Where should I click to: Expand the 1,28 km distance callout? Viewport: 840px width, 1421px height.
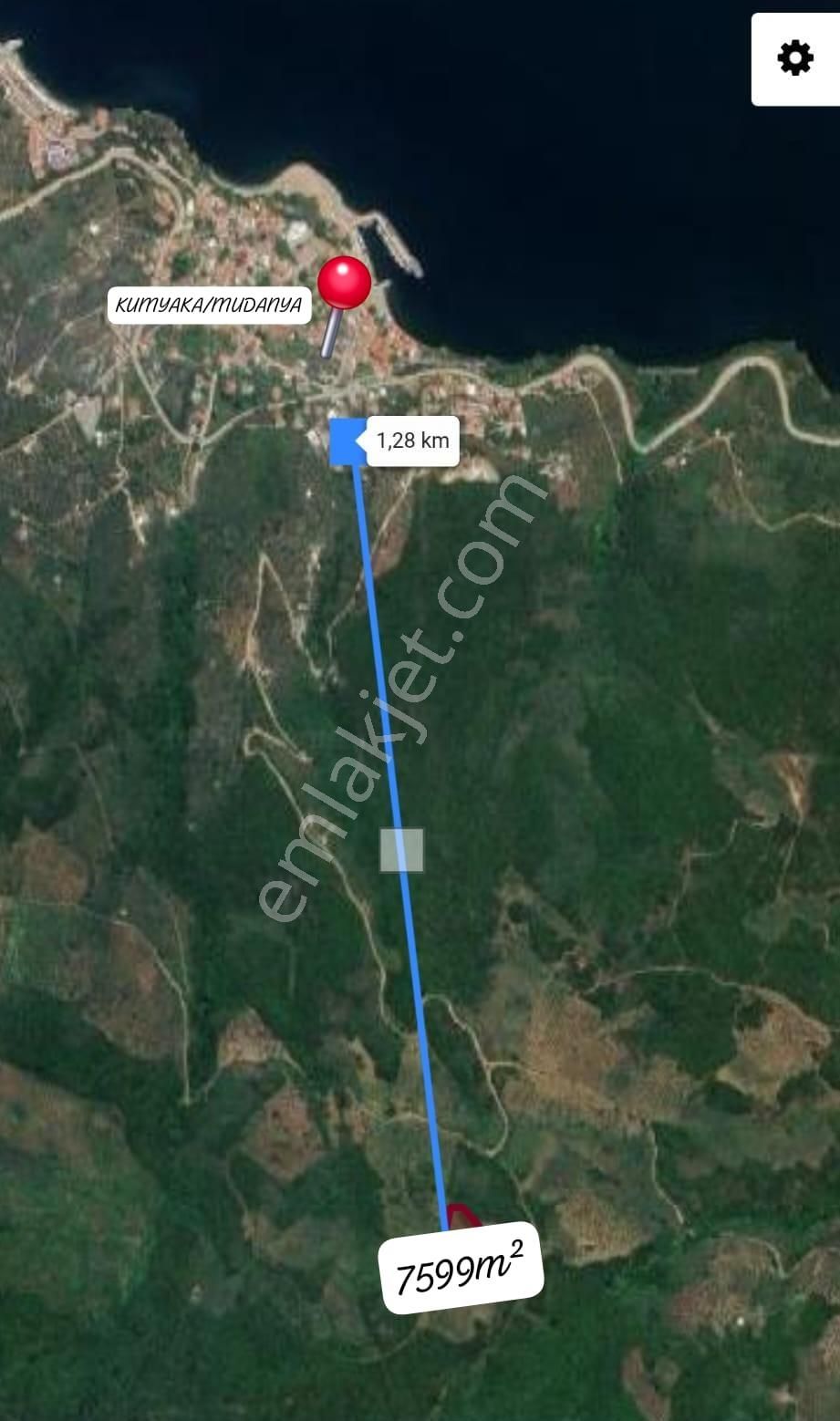click(x=412, y=441)
